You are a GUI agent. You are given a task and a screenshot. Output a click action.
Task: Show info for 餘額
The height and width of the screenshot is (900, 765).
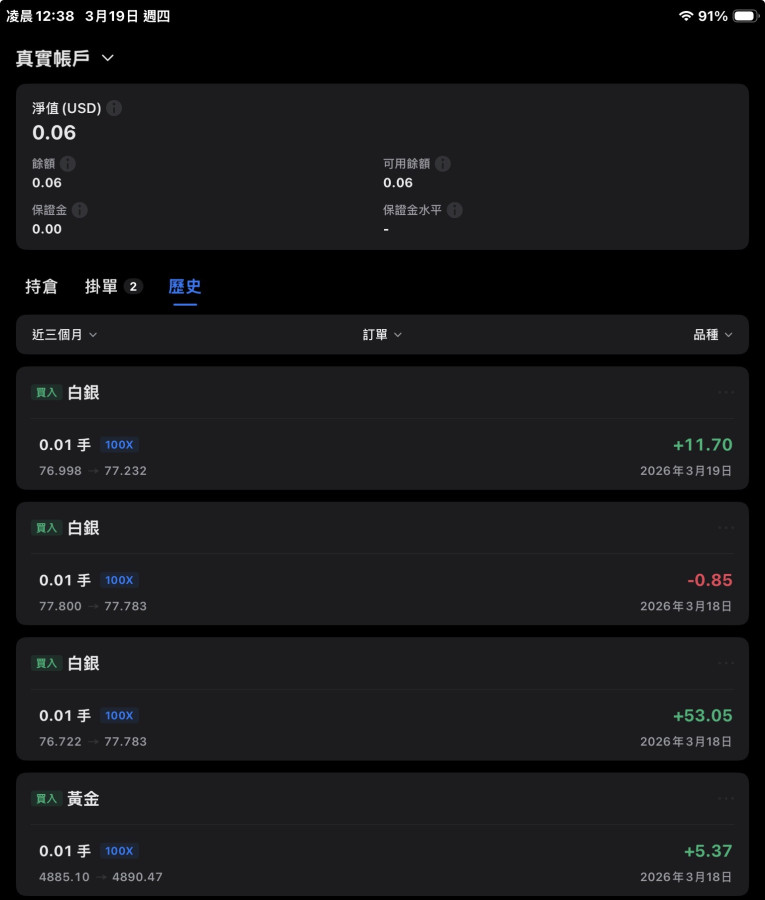click(68, 164)
